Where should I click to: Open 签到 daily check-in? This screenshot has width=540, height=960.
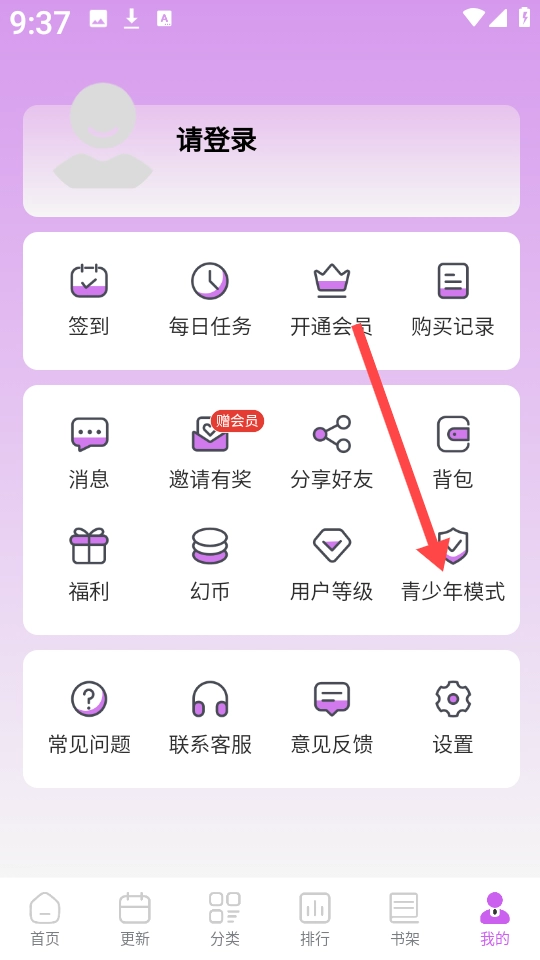(89, 300)
